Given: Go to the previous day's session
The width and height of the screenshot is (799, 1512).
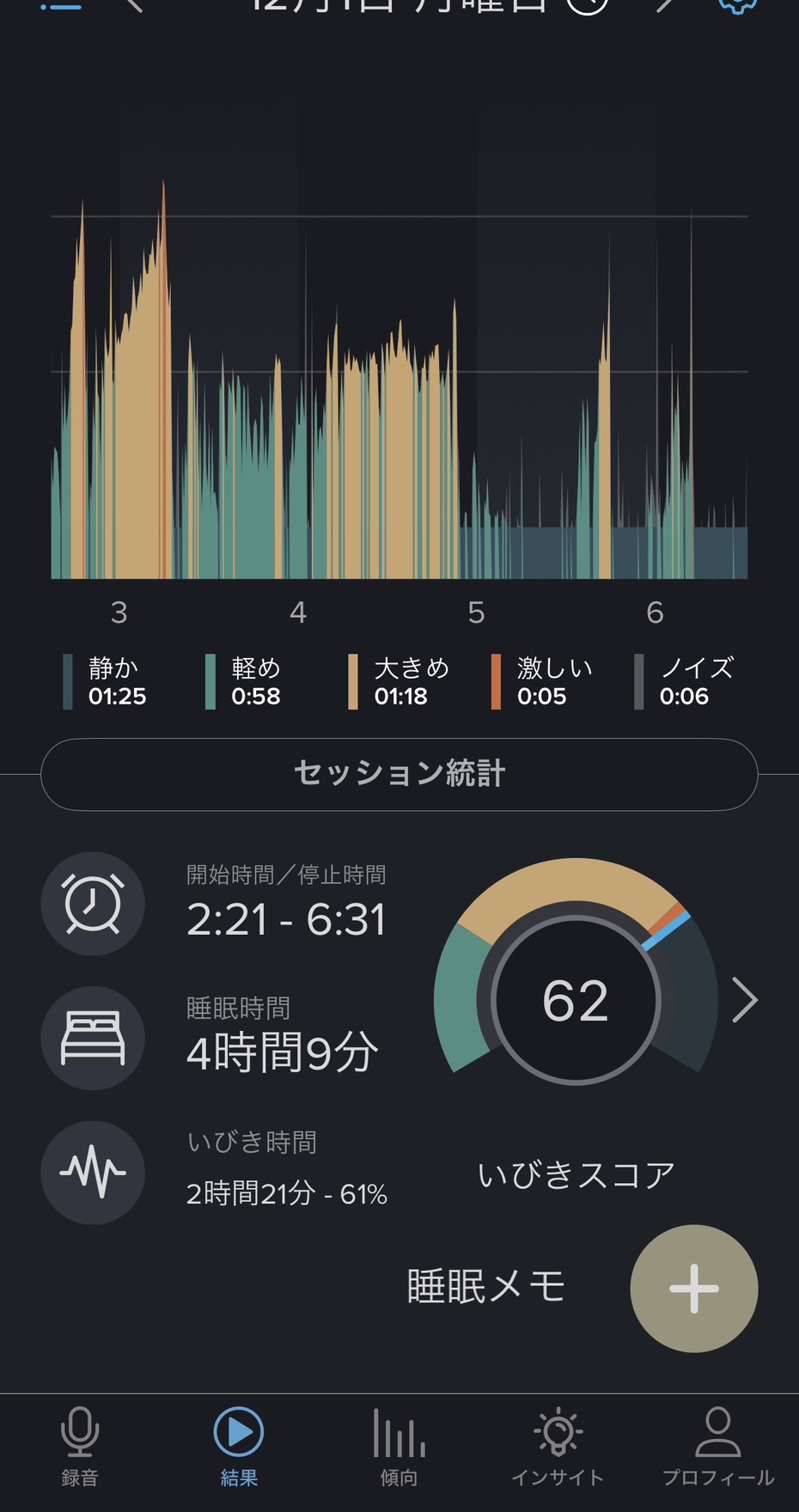Looking at the screenshot, I should (135, 5).
